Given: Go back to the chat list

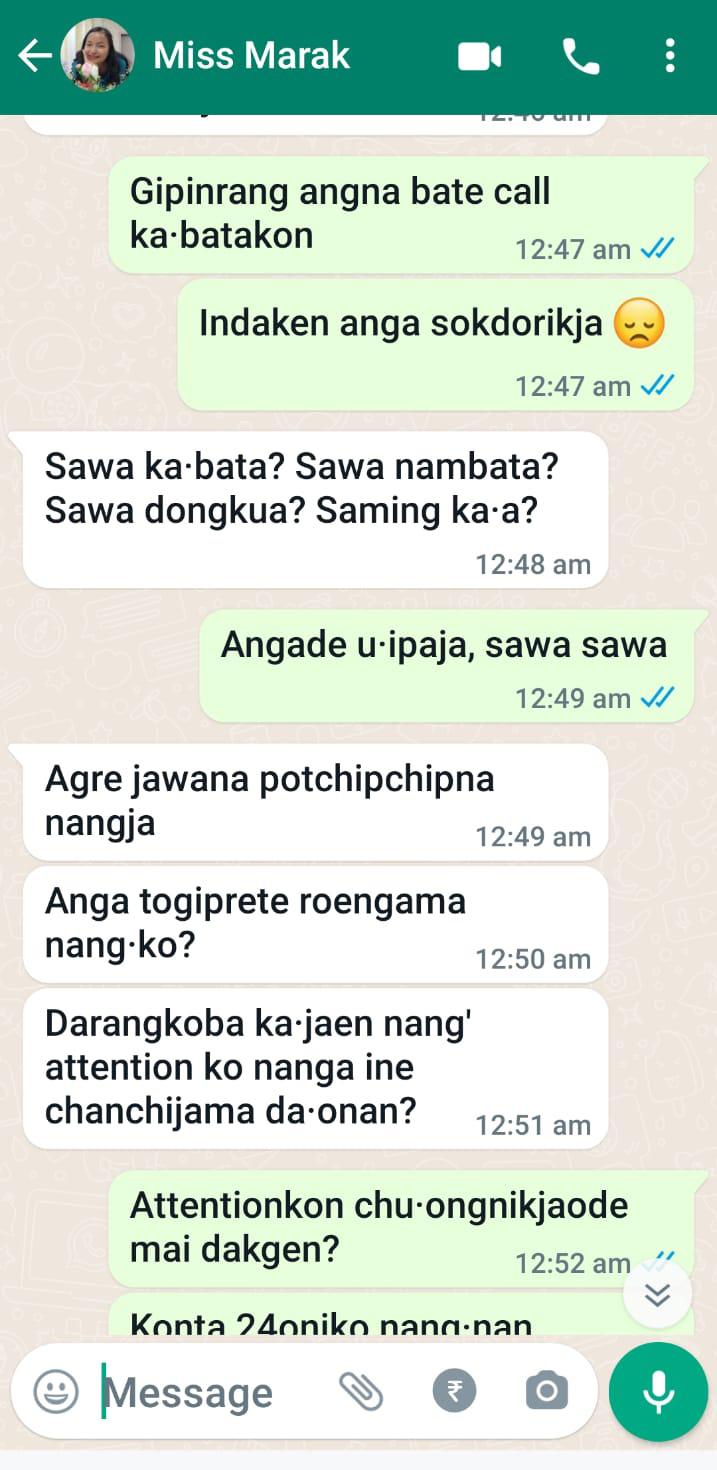Looking at the screenshot, I should (34, 56).
